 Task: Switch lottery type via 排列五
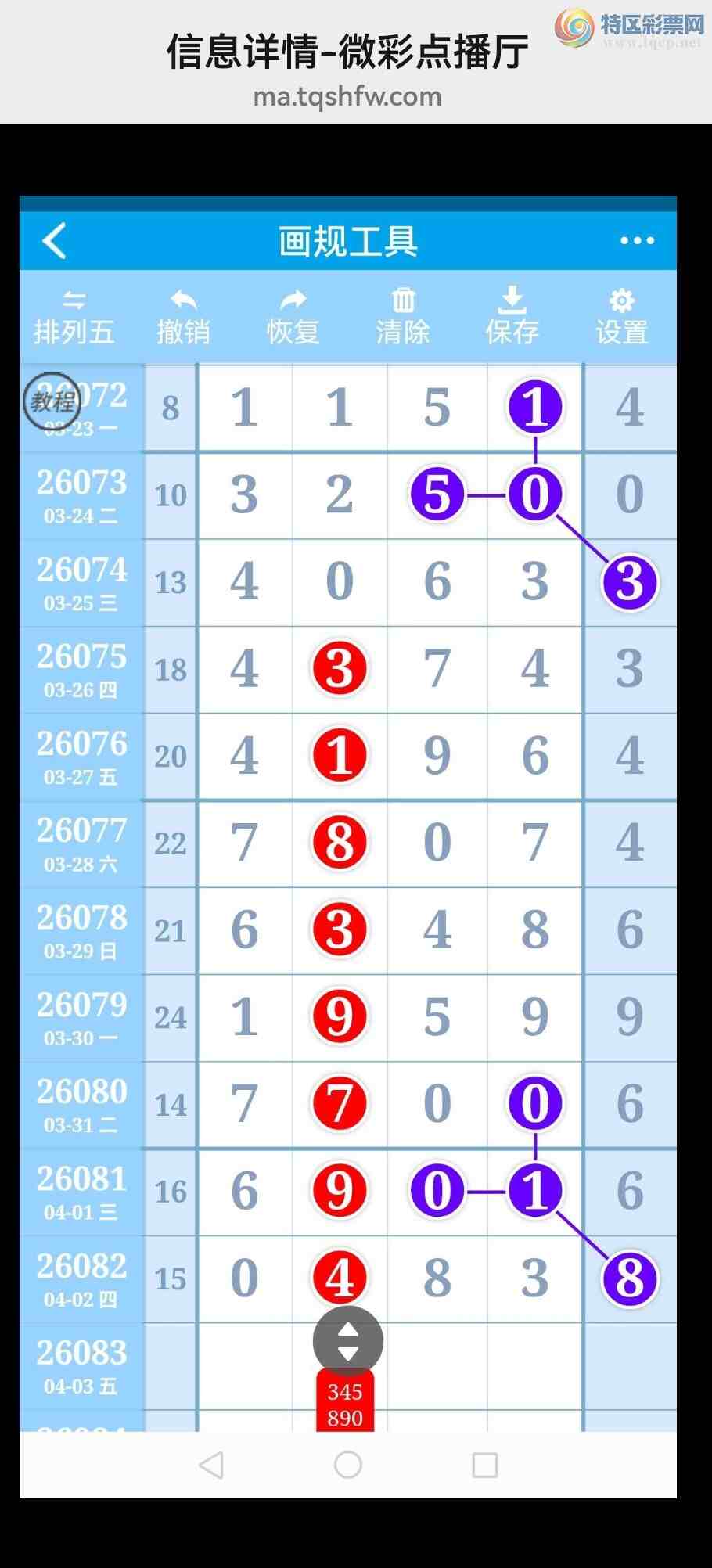74,318
